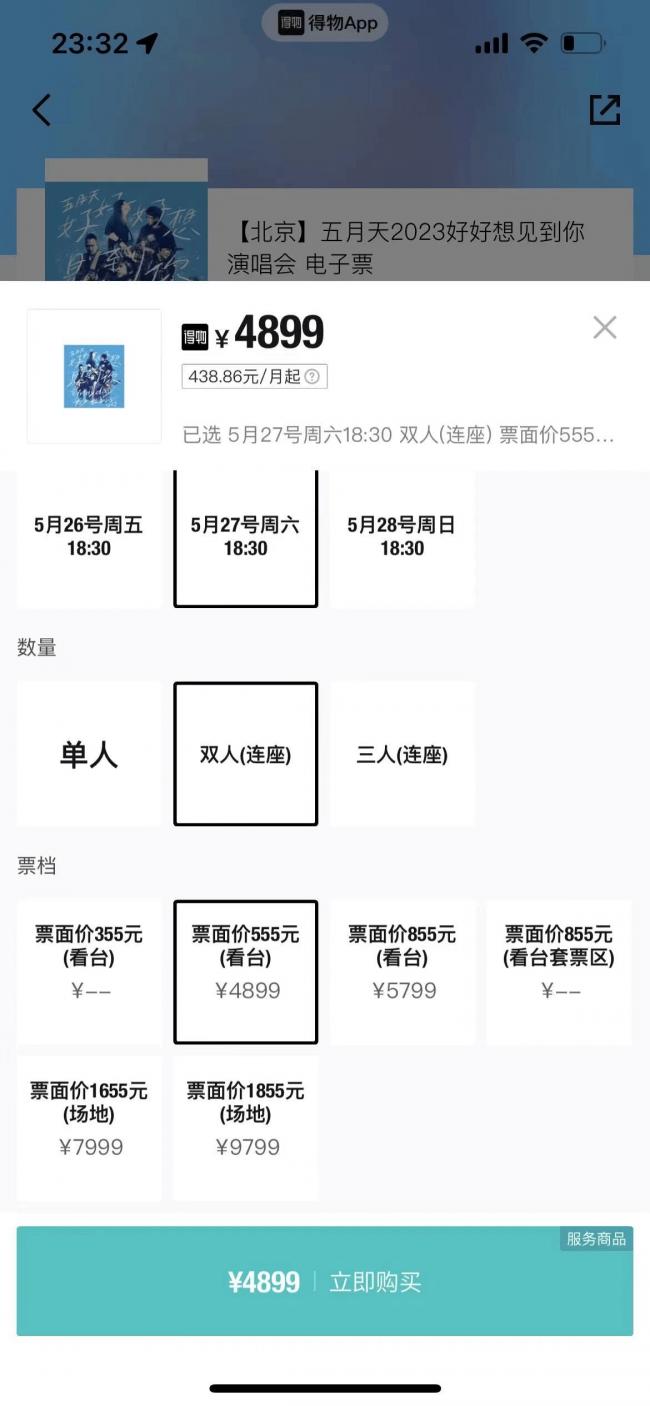Open the installment info question mark
The width and height of the screenshot is (650, 1406).
point(312,377)
